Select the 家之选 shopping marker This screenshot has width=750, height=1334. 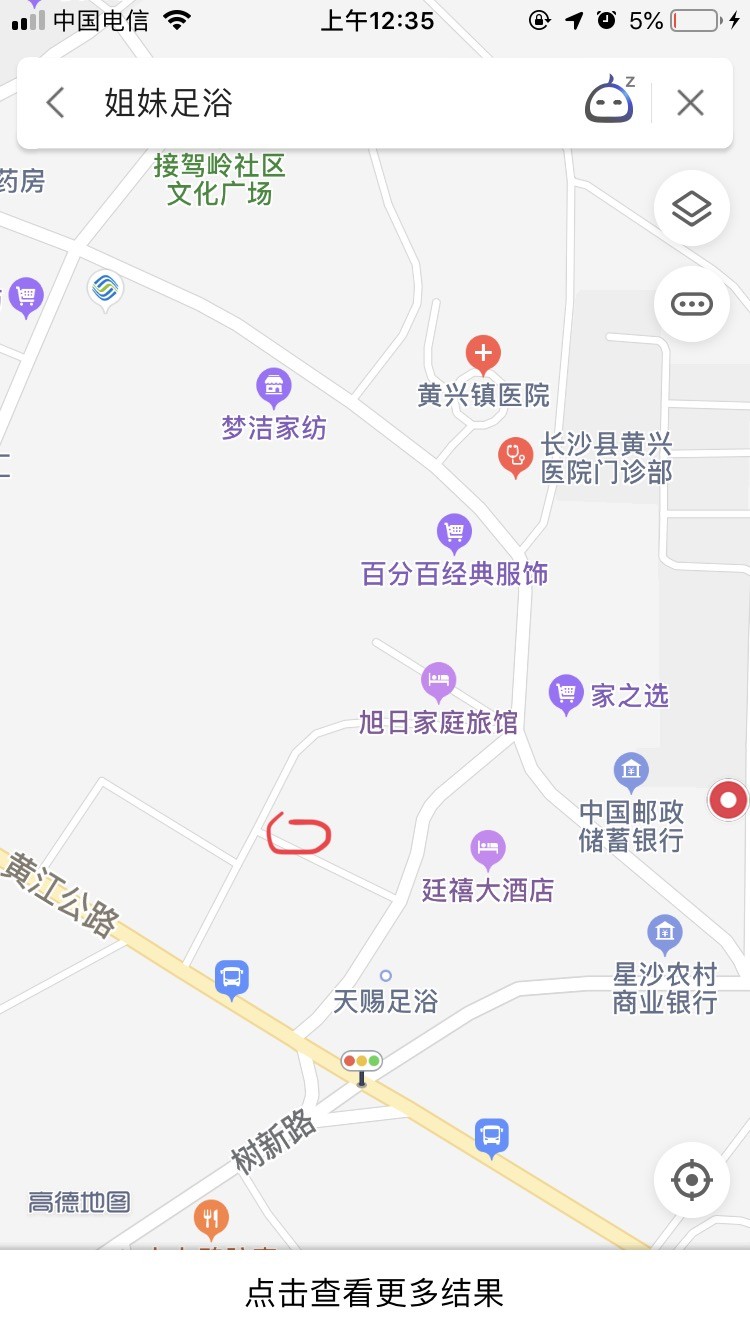click(x=566, y=692)
